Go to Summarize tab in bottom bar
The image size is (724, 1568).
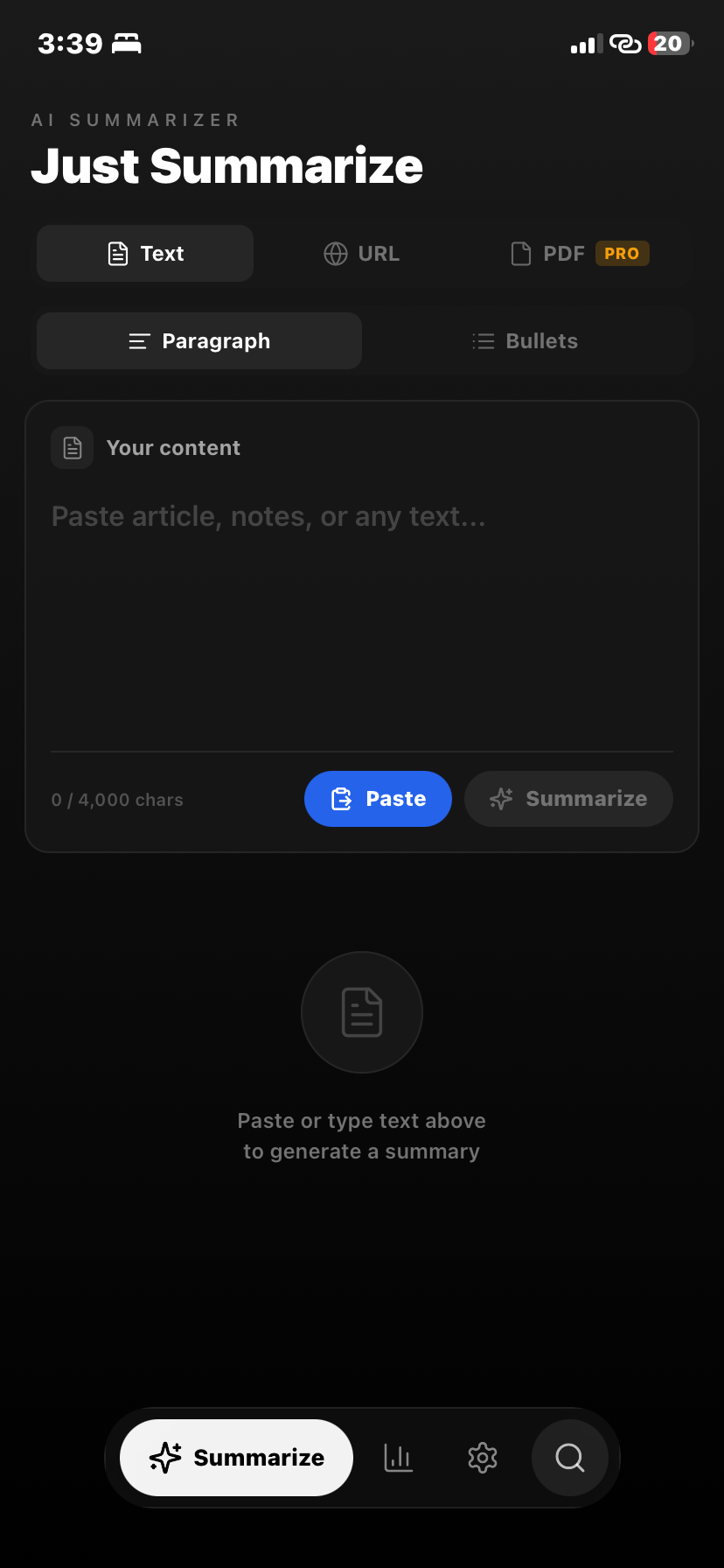[236, 1458]
